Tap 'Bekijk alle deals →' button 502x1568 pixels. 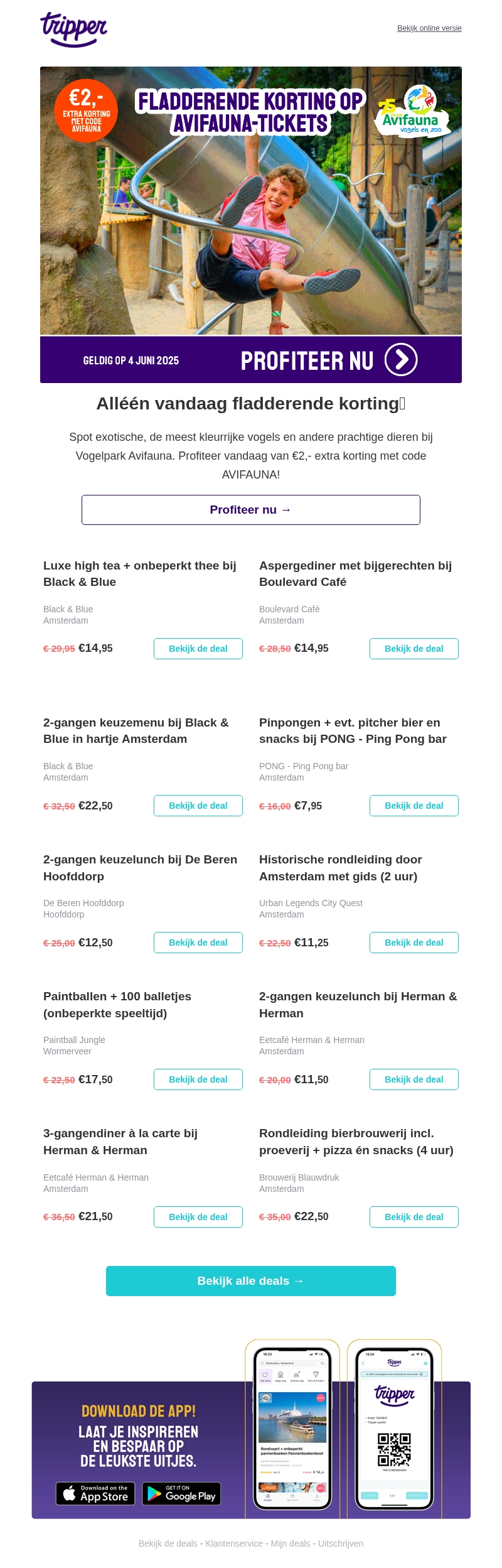[251, 1281]
